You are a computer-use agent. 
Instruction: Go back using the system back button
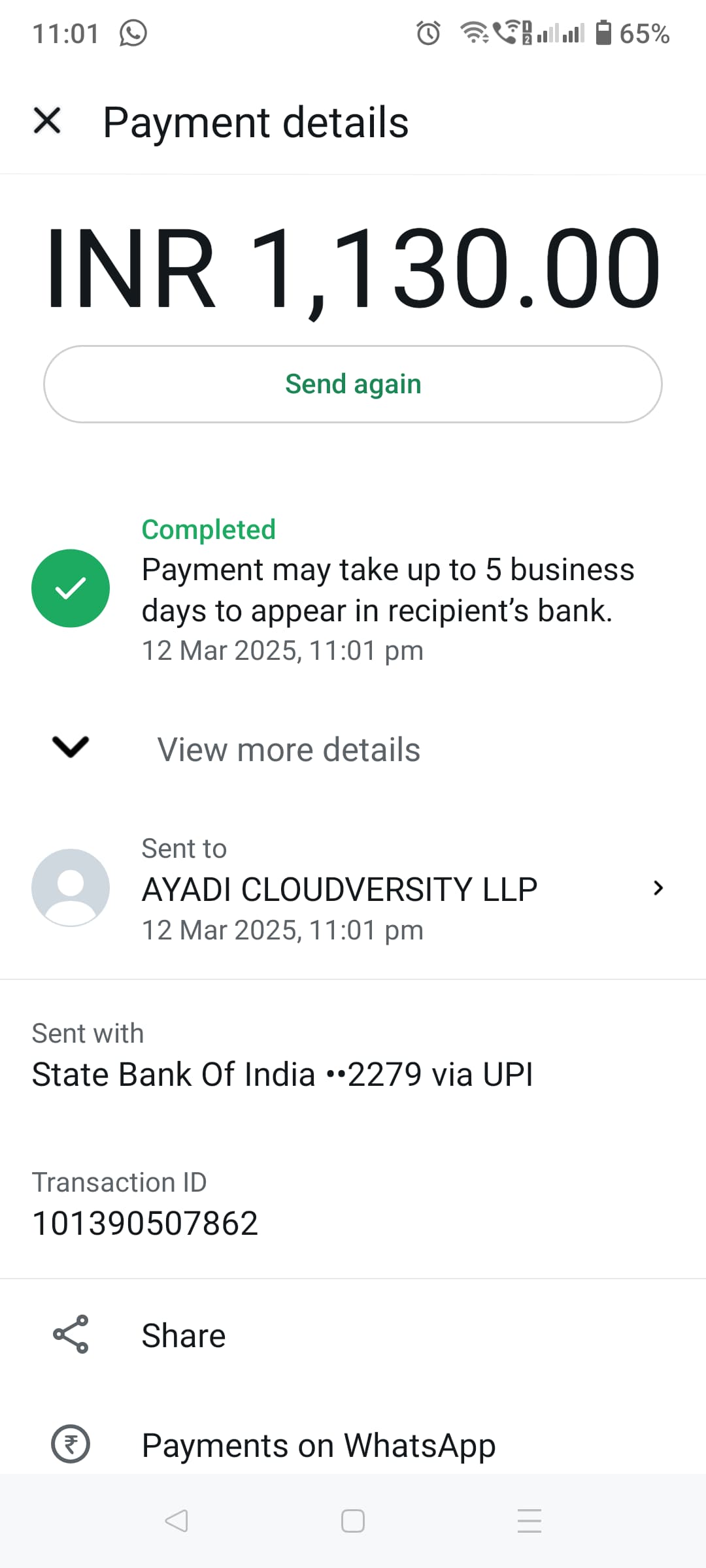176,1521
